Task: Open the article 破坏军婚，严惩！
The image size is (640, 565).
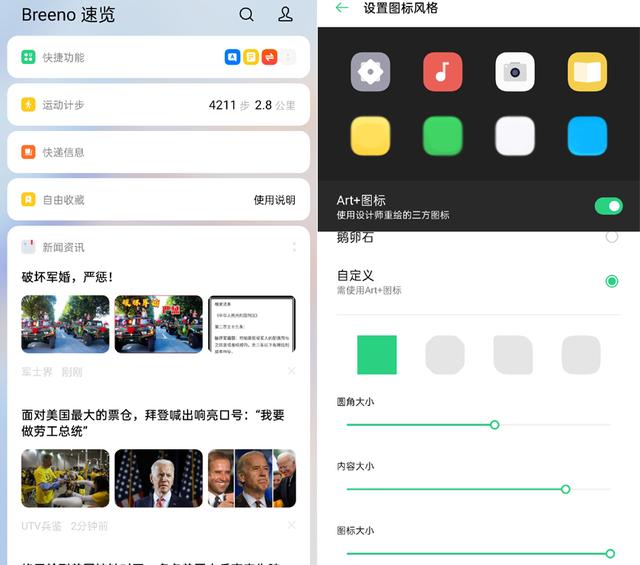Action: tap(68, 277)
